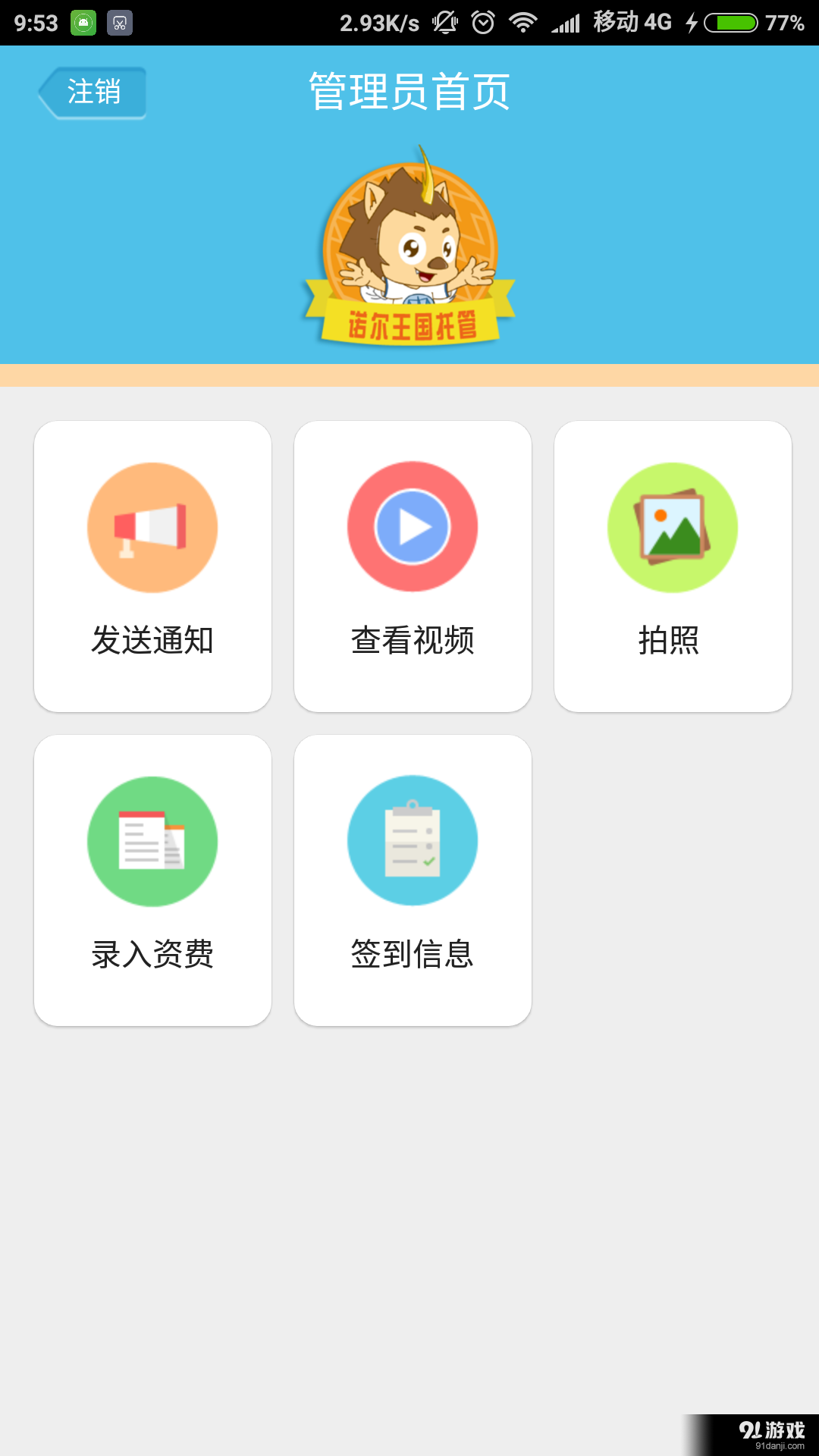Select the mobile signal strength indicator
The width and height of the screenshot is (819, 1456).
tap(565, 22)
